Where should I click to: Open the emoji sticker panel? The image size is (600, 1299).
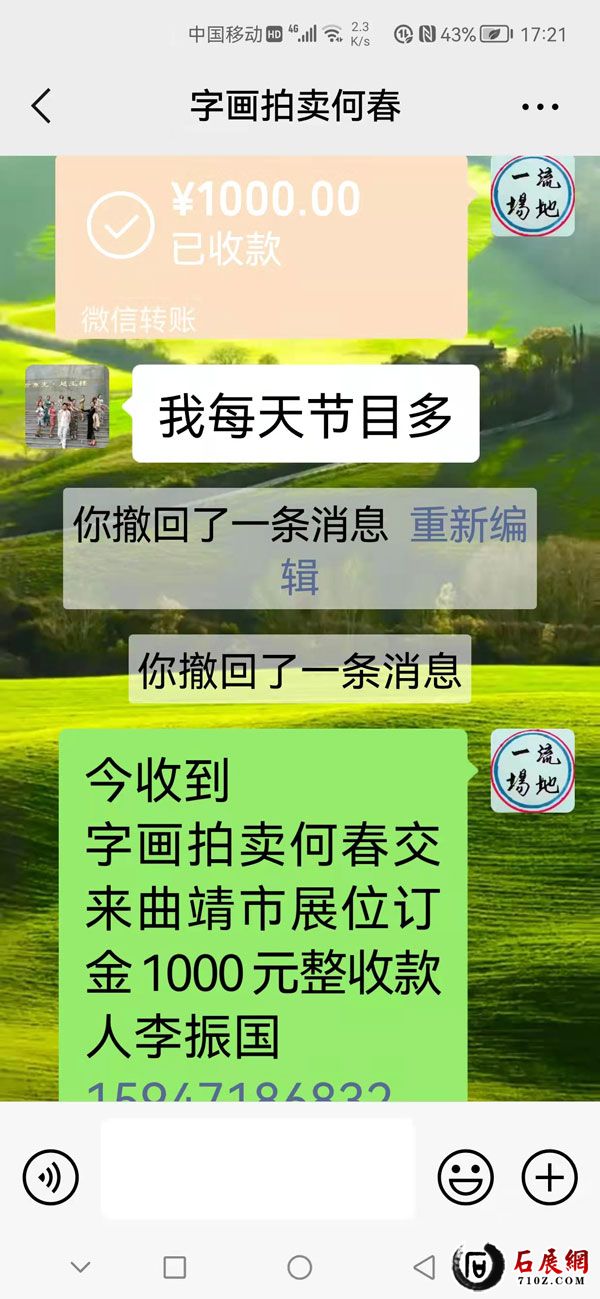pos(466,1176)
